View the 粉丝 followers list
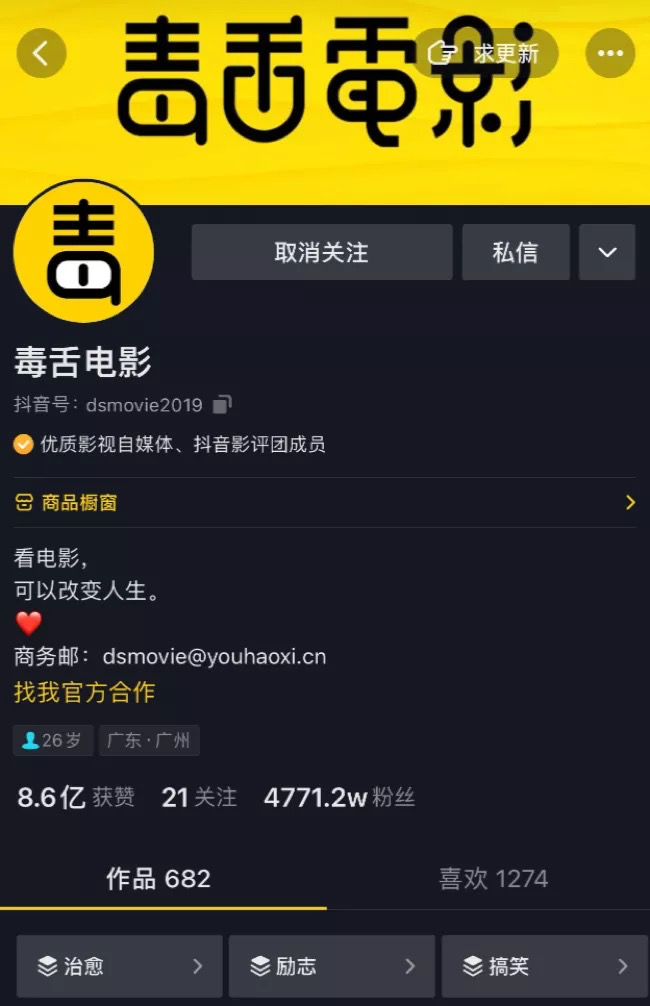650x1006 pixels. pyautogui.click(x=340, y=797)
